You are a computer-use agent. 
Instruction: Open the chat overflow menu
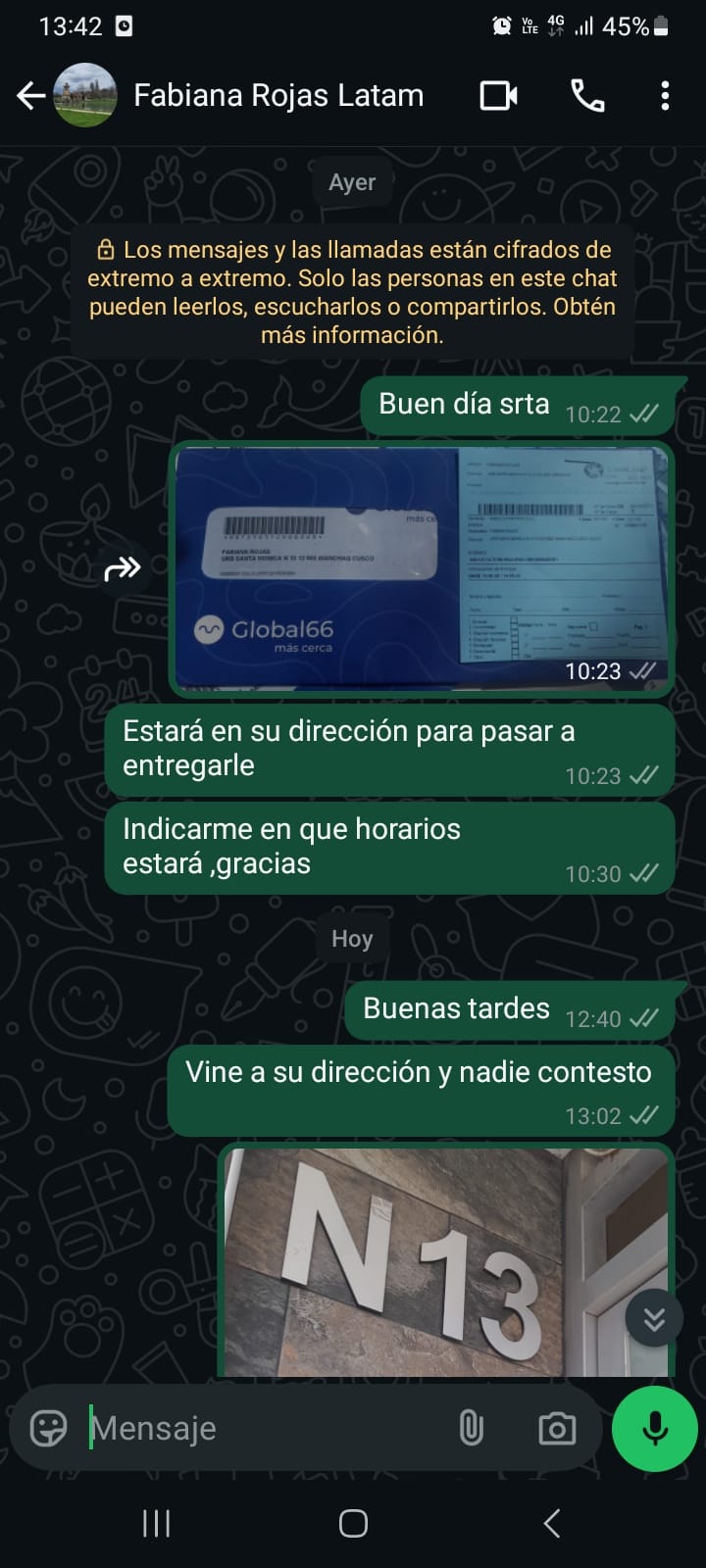665,95
